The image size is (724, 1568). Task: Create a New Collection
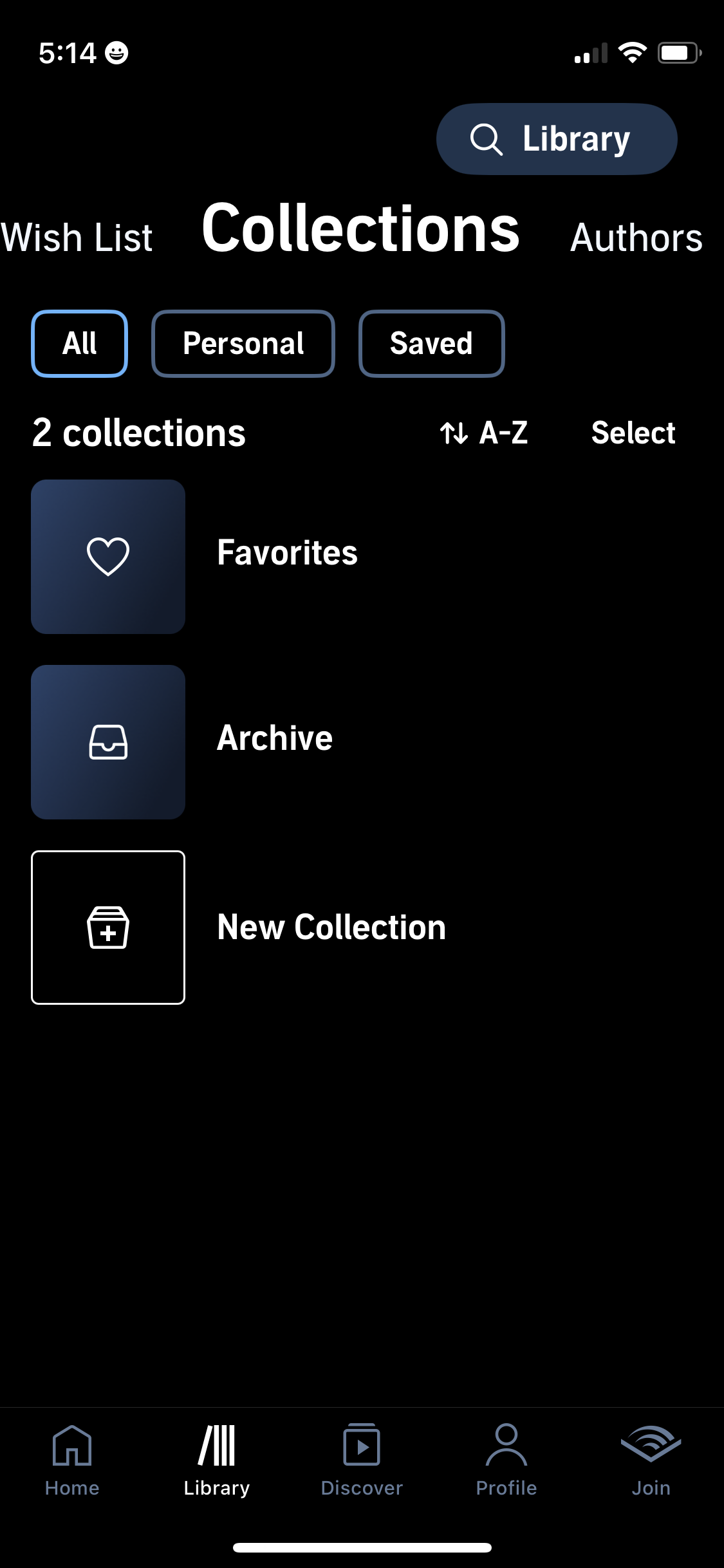(x=331, y=928)
